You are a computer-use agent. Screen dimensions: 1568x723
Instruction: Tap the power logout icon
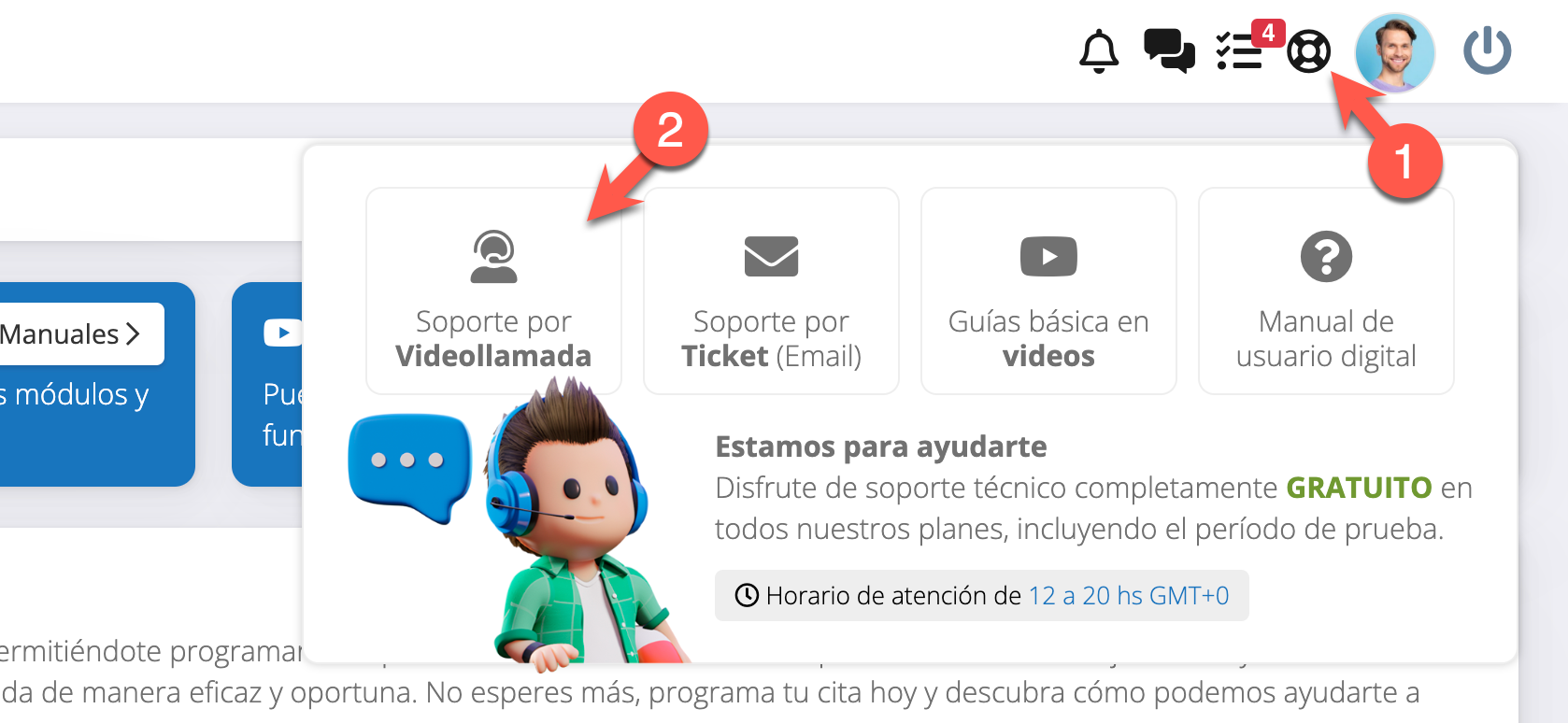click(x=1487, y=50)
